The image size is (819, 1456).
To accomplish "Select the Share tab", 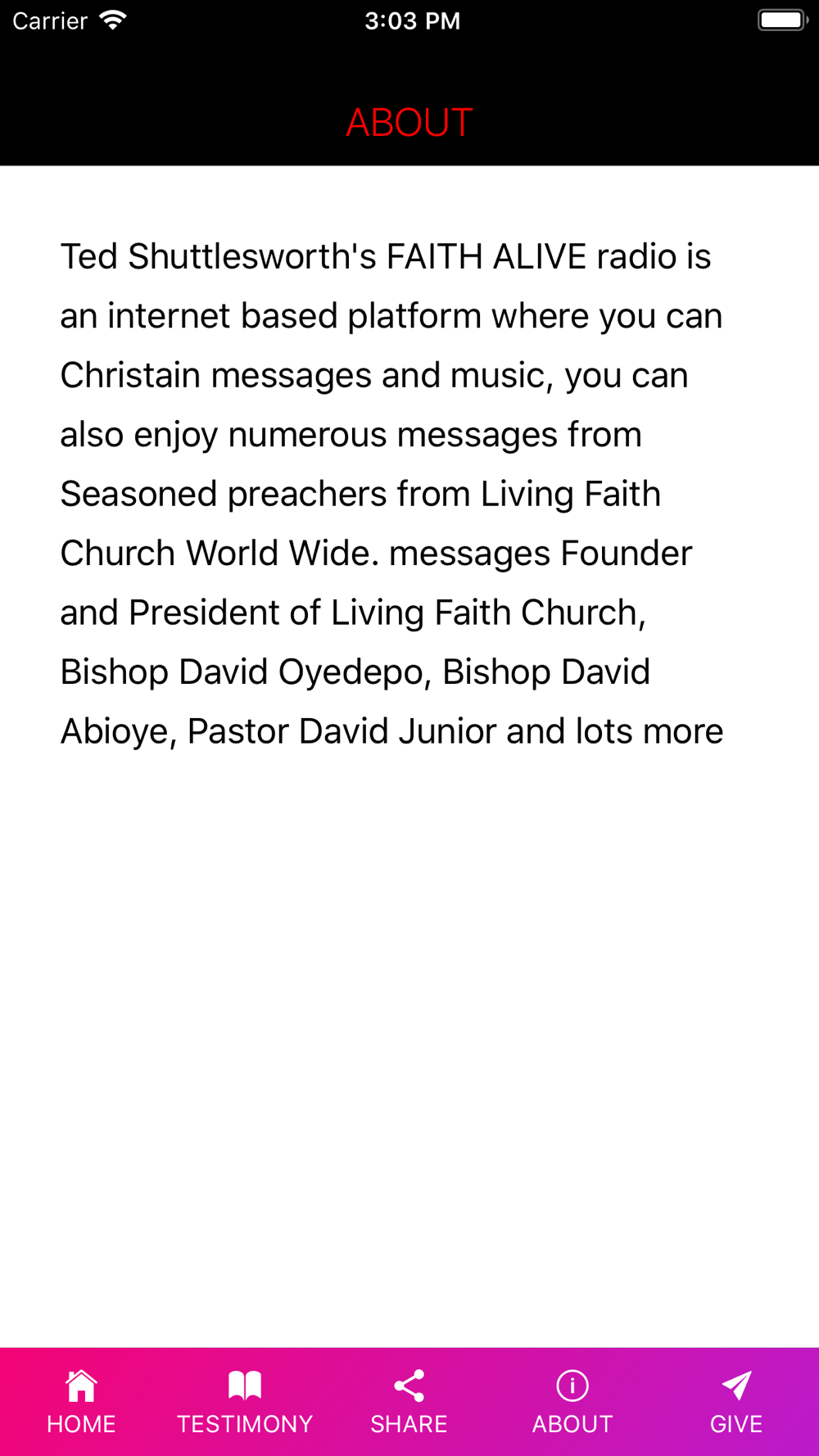I will pyautogui.click(x=409, y=1402).
